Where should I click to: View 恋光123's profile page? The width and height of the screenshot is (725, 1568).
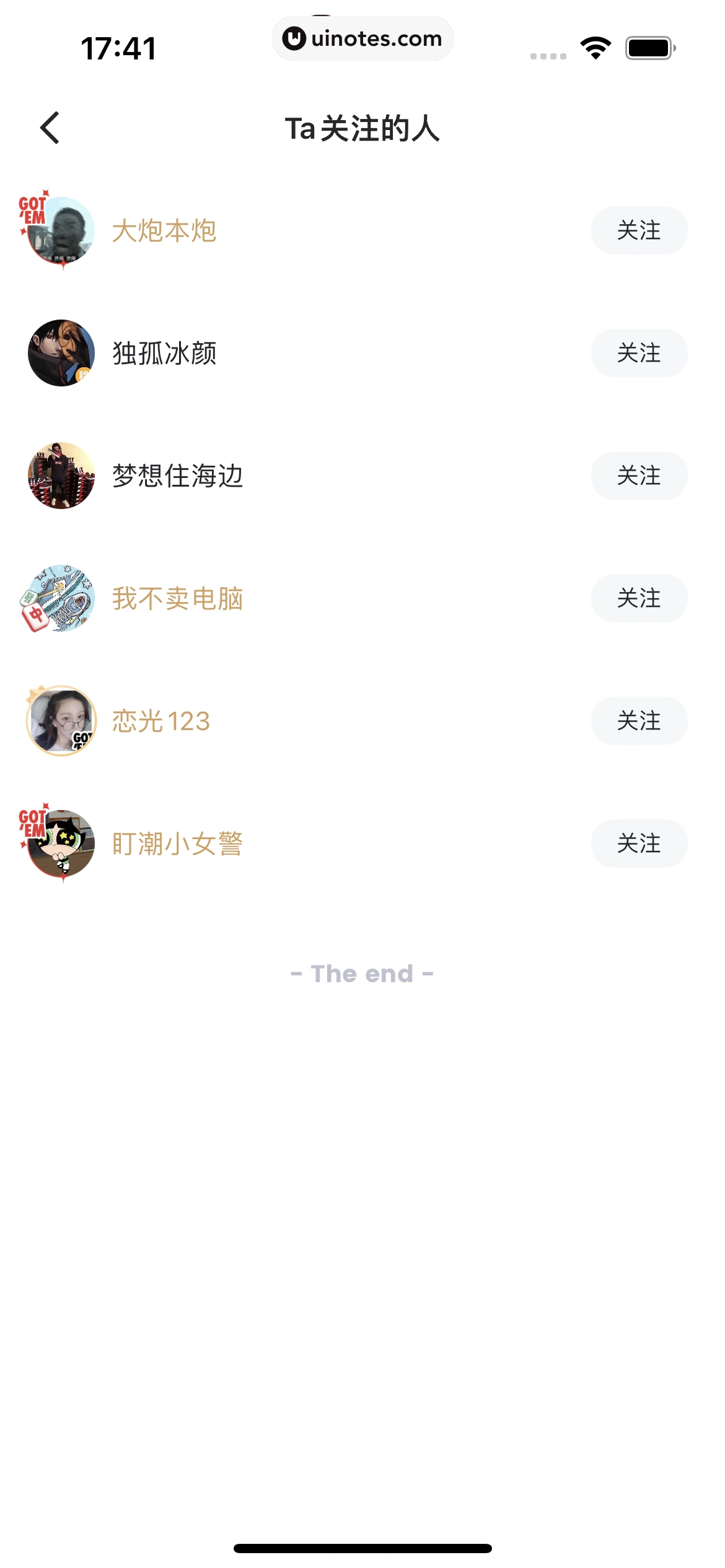pyautogui.click(x=161, y=721)
